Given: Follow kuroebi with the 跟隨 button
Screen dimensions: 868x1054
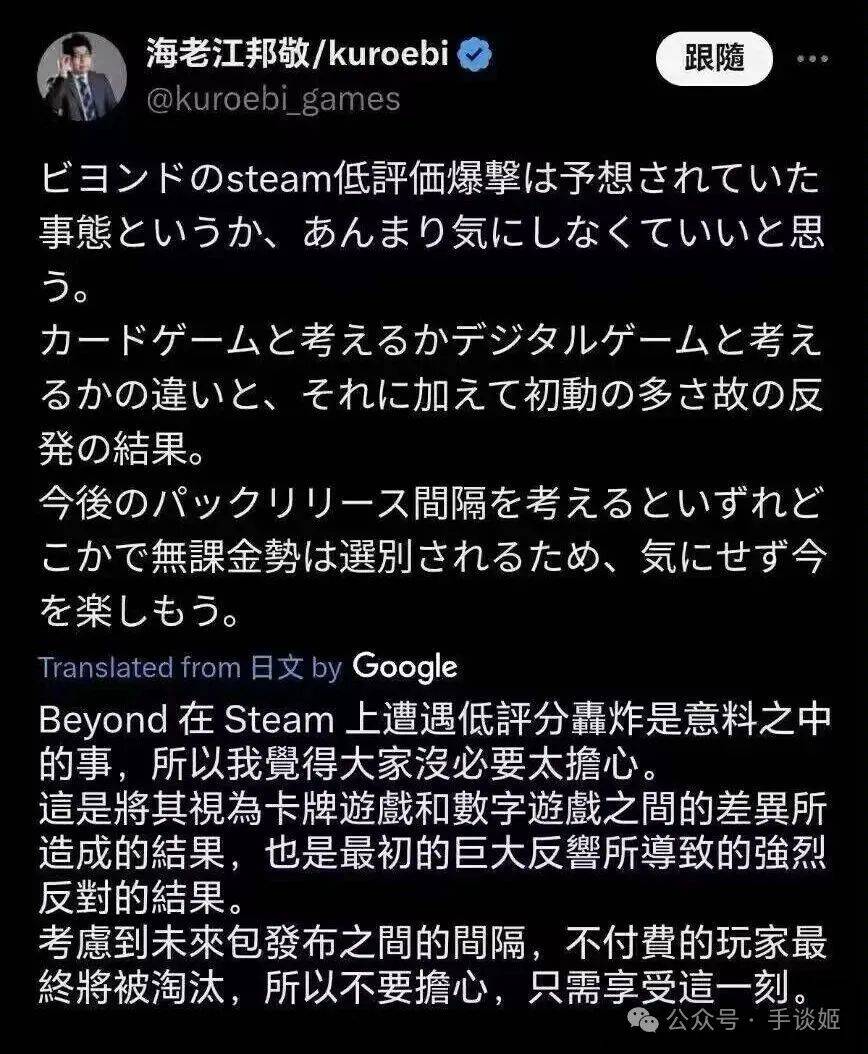Looking at the screenshot, I should (714, 58).
